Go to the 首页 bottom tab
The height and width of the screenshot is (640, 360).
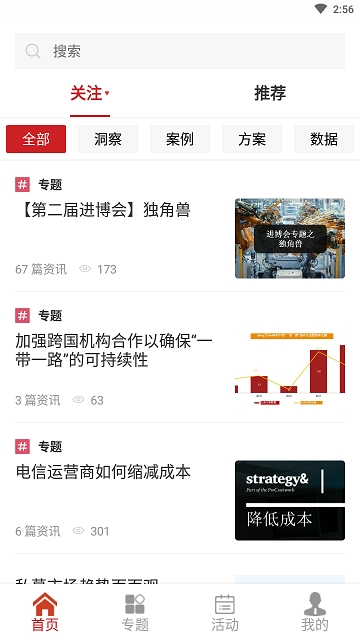tap(45, 612)
